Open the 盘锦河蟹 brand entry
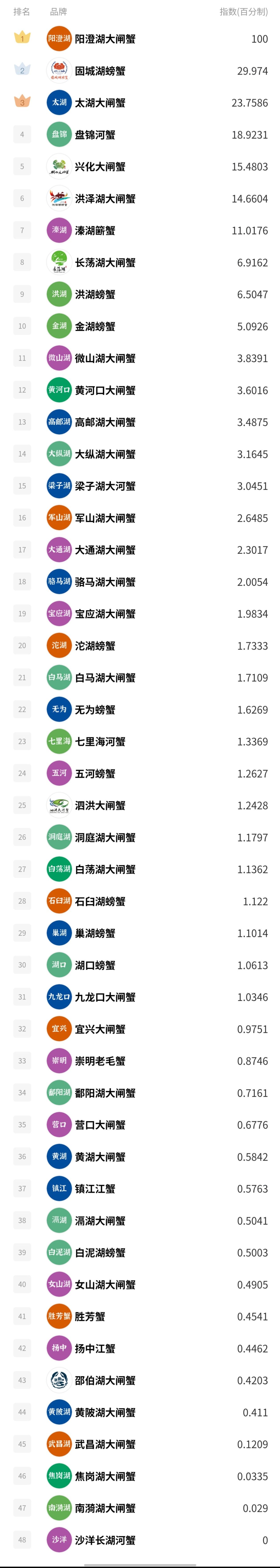 point(95,135)
